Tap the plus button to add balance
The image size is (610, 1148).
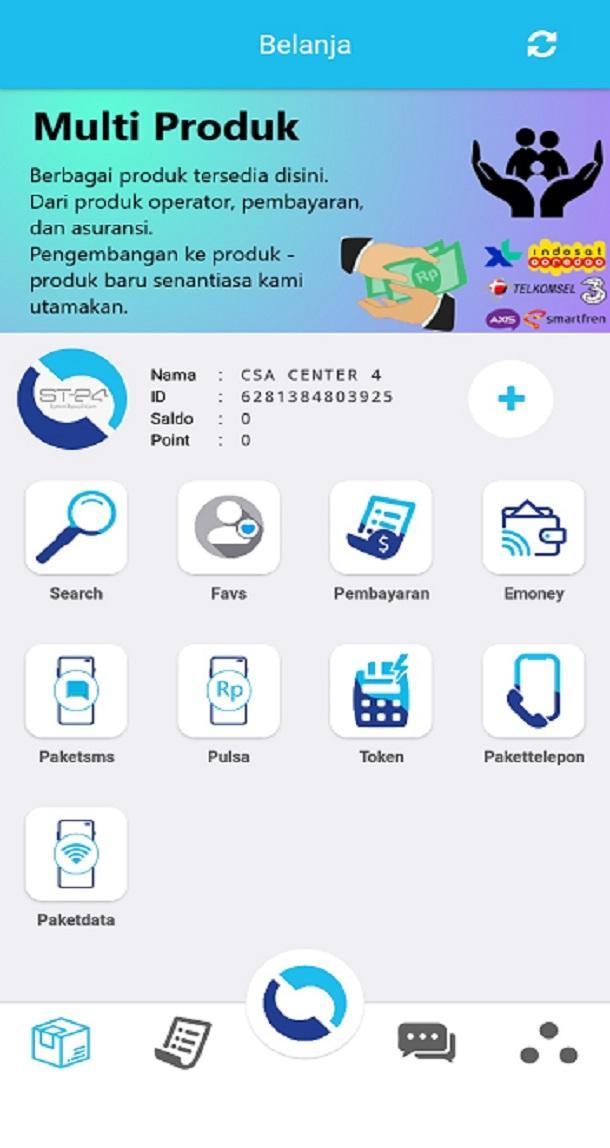[x=510, y=399]
